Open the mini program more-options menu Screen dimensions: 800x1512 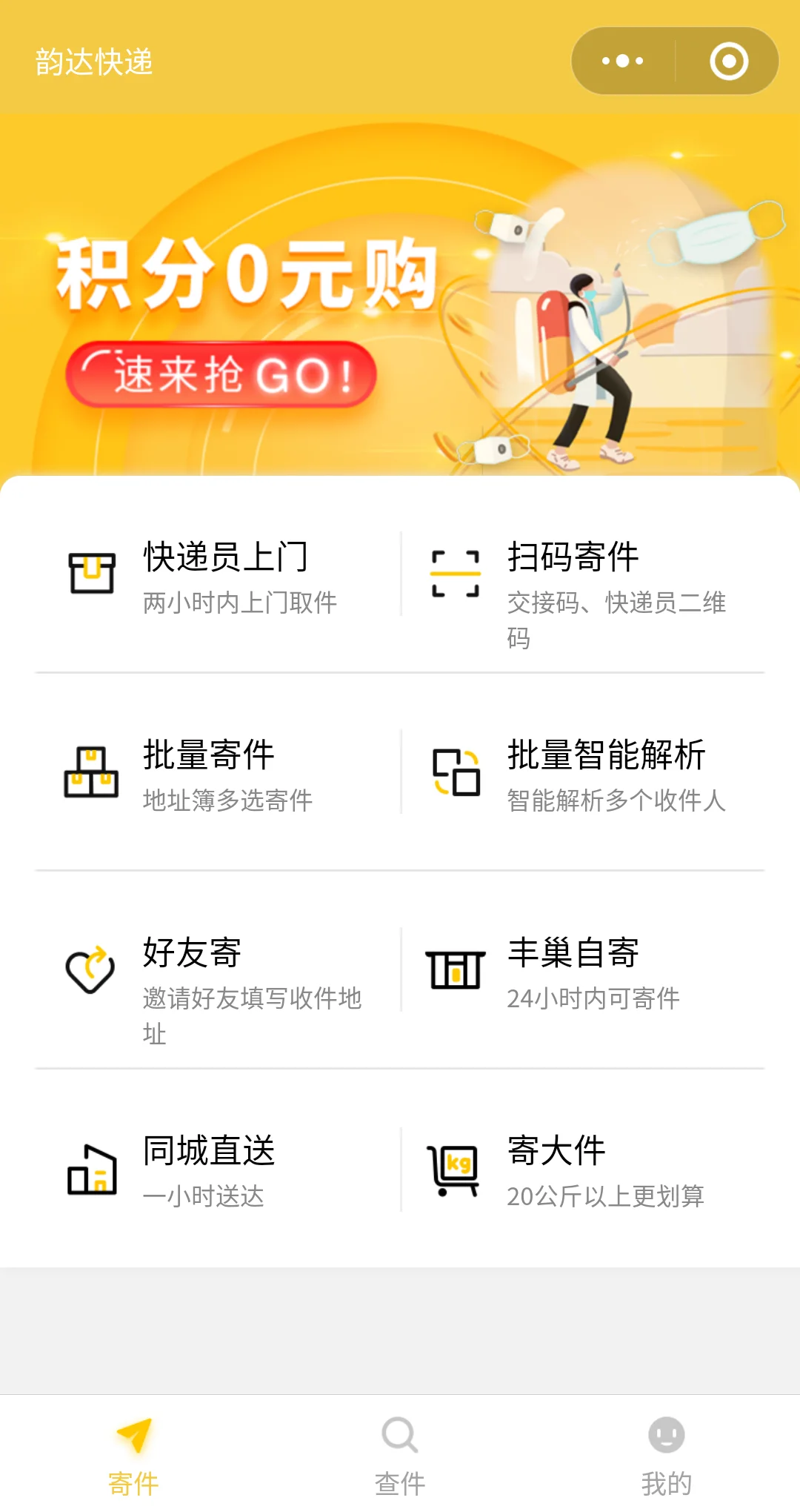point(623,61)
